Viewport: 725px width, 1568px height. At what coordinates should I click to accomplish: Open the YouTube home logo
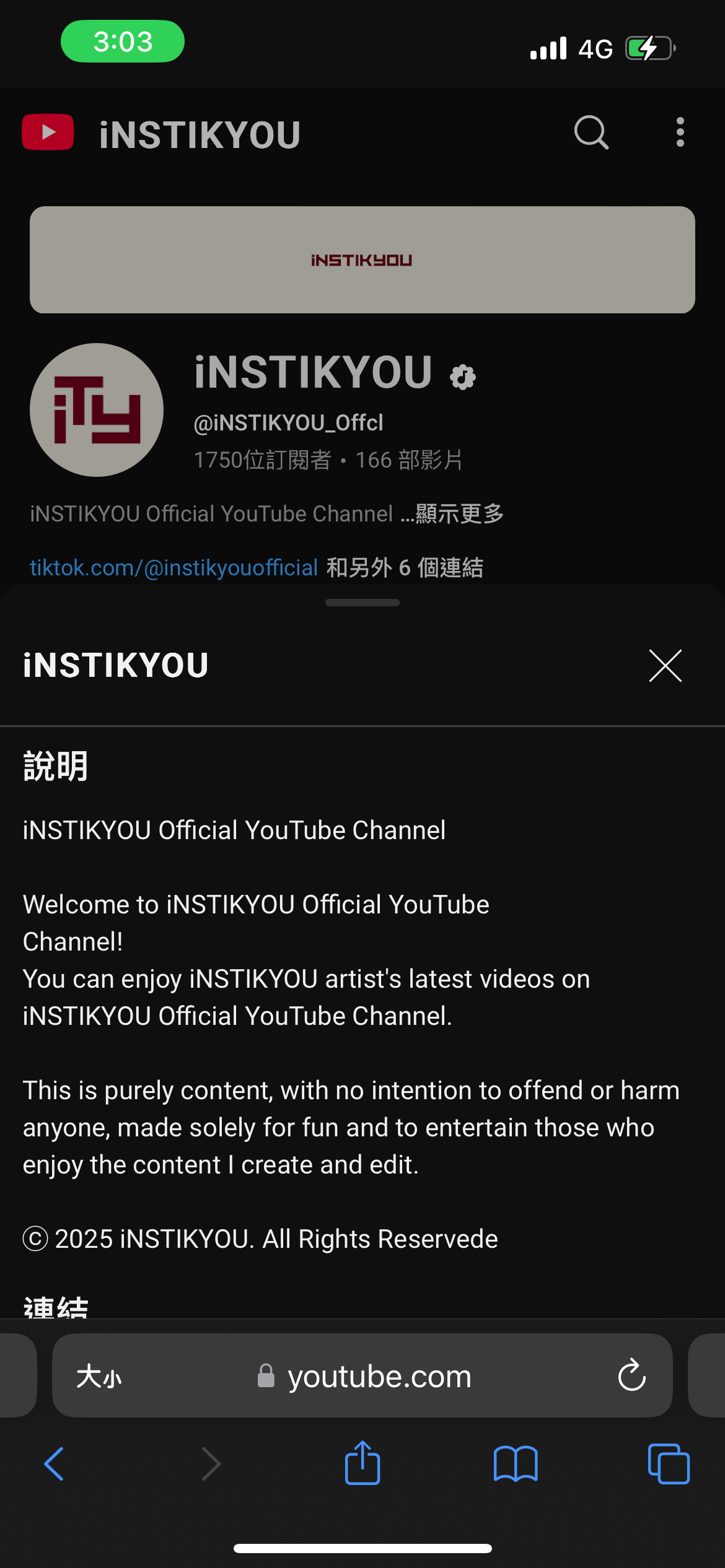(48, 132)
